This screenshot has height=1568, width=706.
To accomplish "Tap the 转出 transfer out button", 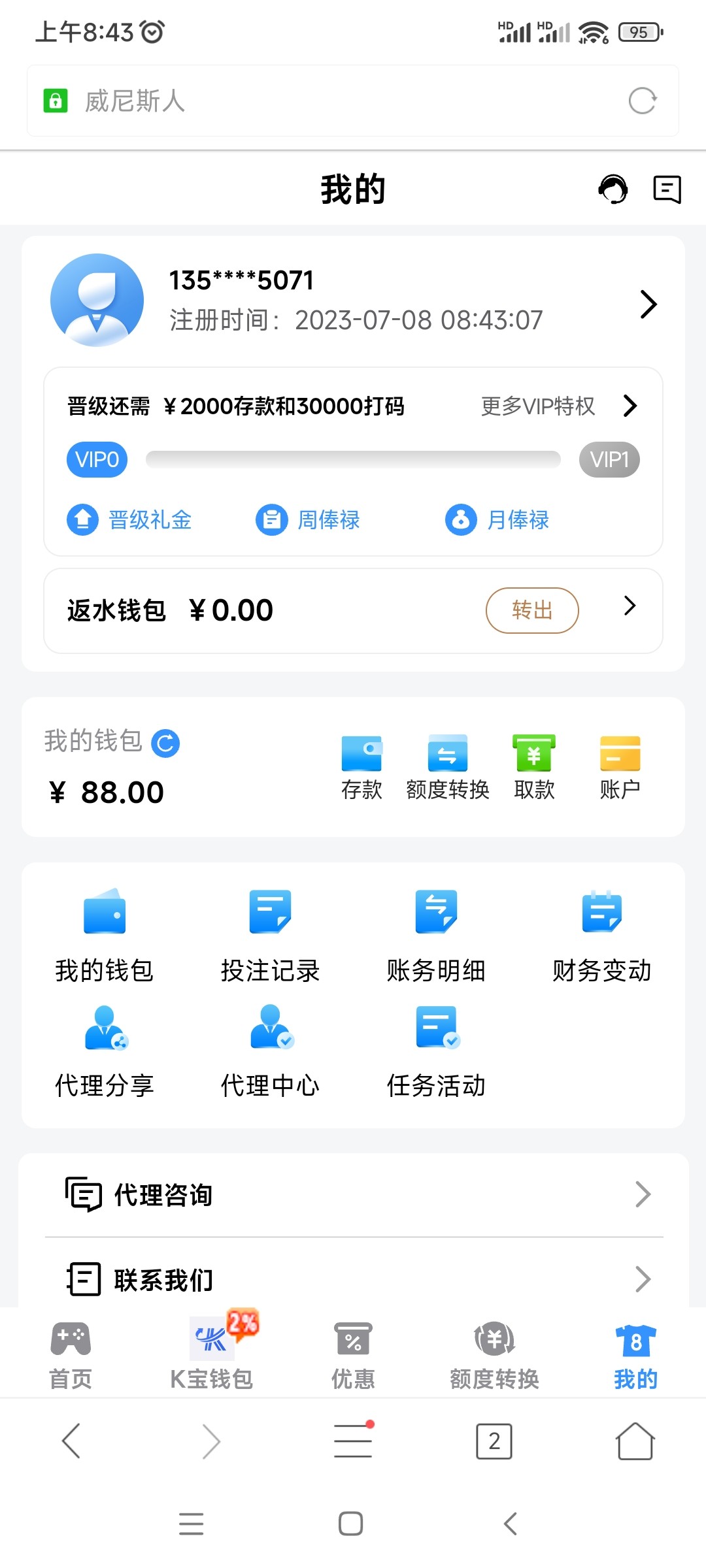I will 531,610.
